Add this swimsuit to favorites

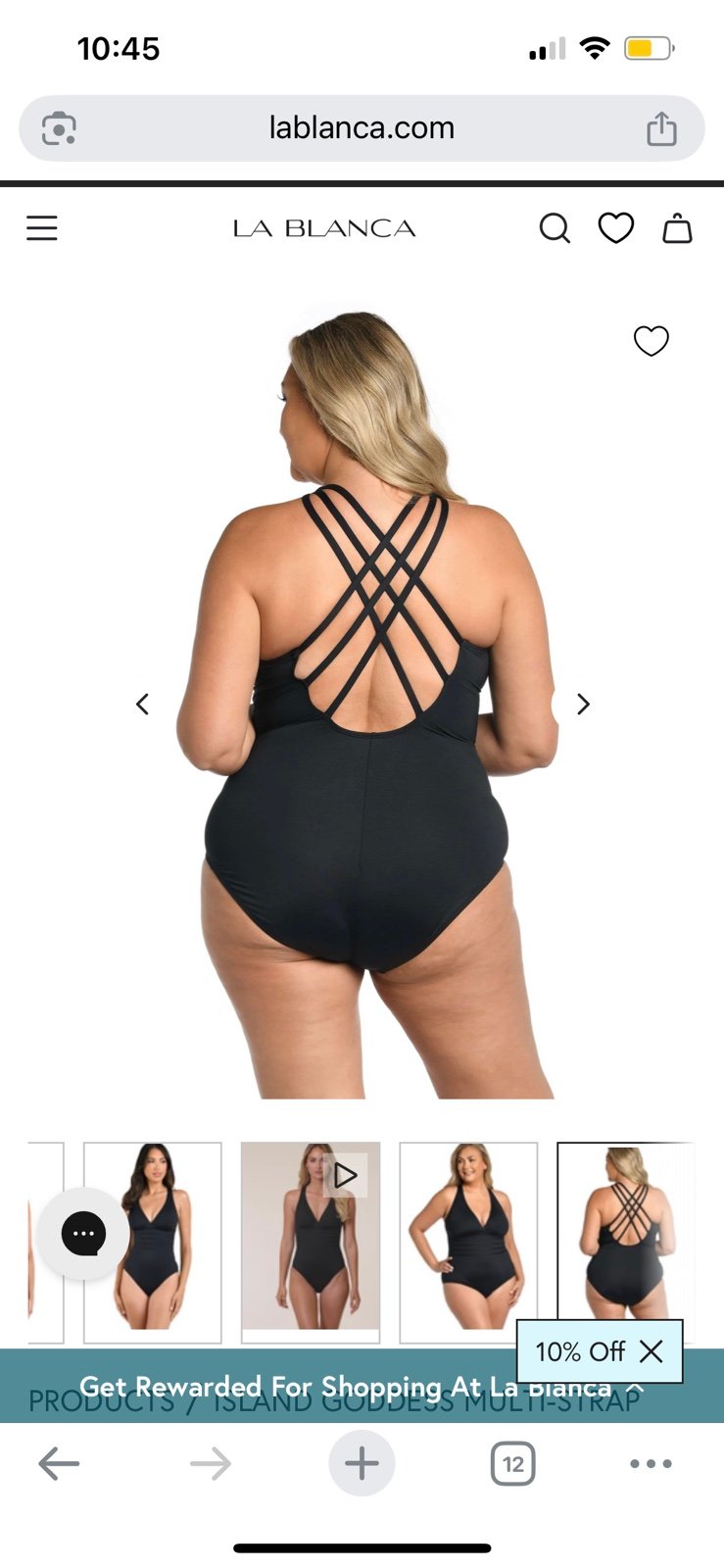[652, 341]
